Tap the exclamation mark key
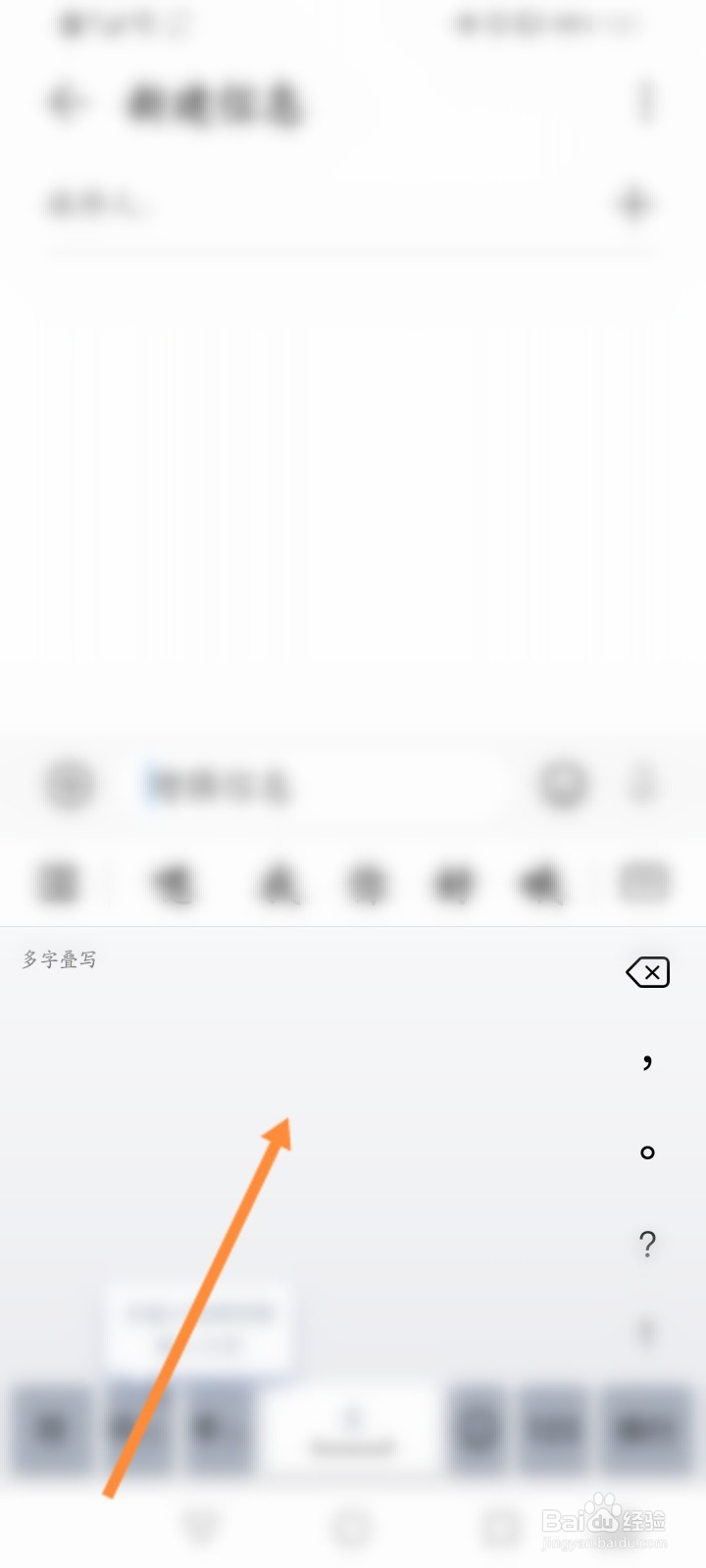Viewport: 706px width, 1568px height. click(x=646, y=1333)
